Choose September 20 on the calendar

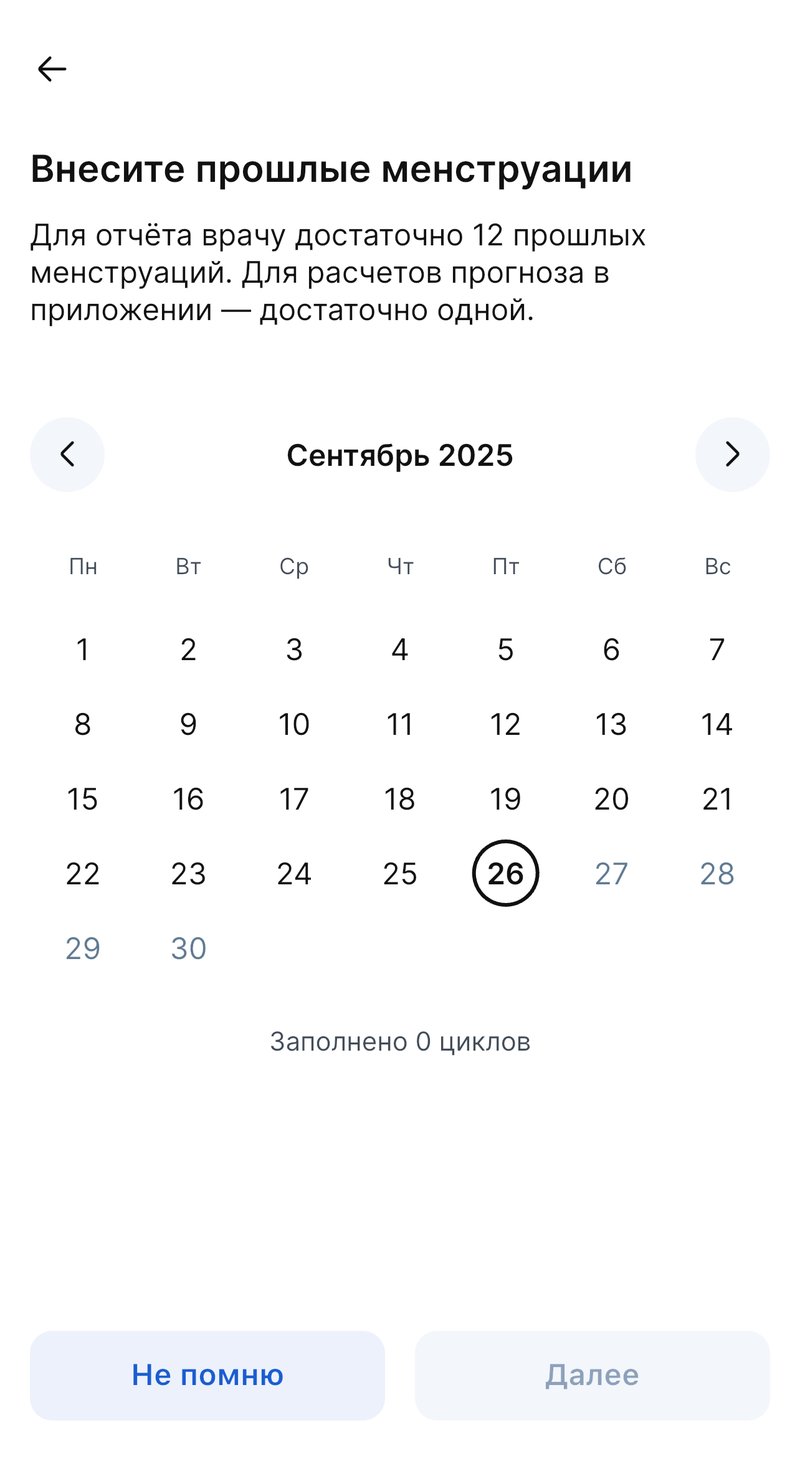(611, 799)
